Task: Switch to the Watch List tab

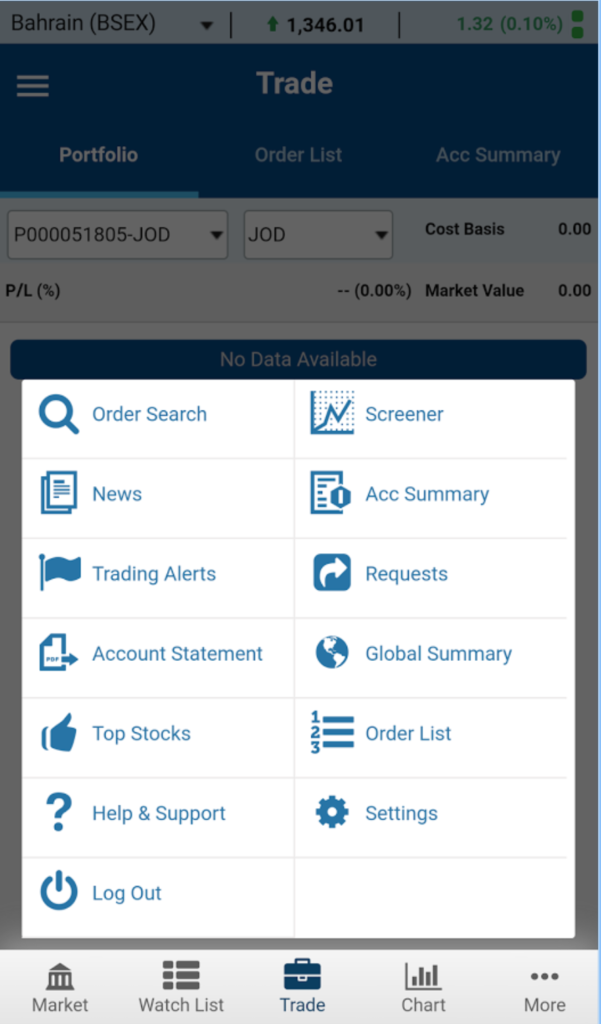Action: [x=181, y=988]
